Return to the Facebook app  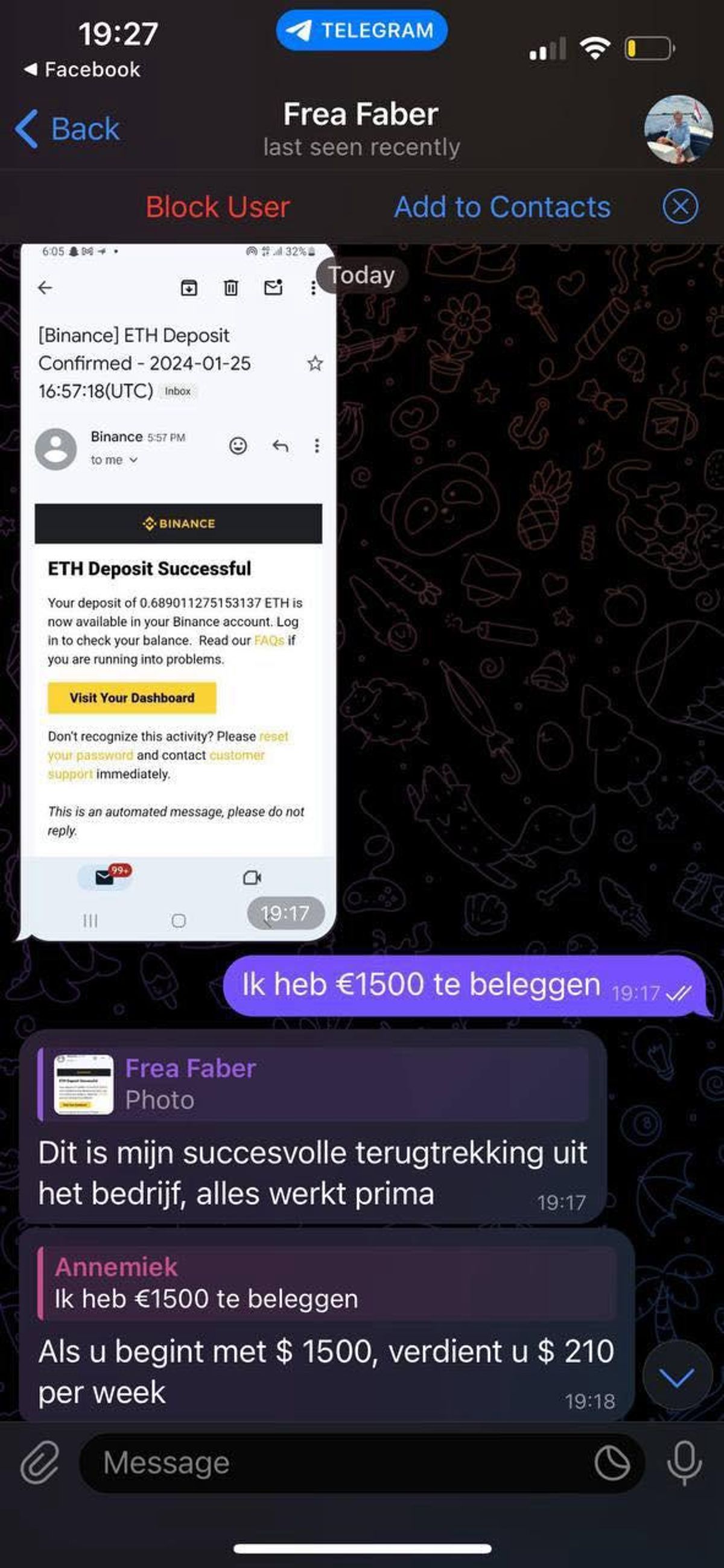click(82, 69)
